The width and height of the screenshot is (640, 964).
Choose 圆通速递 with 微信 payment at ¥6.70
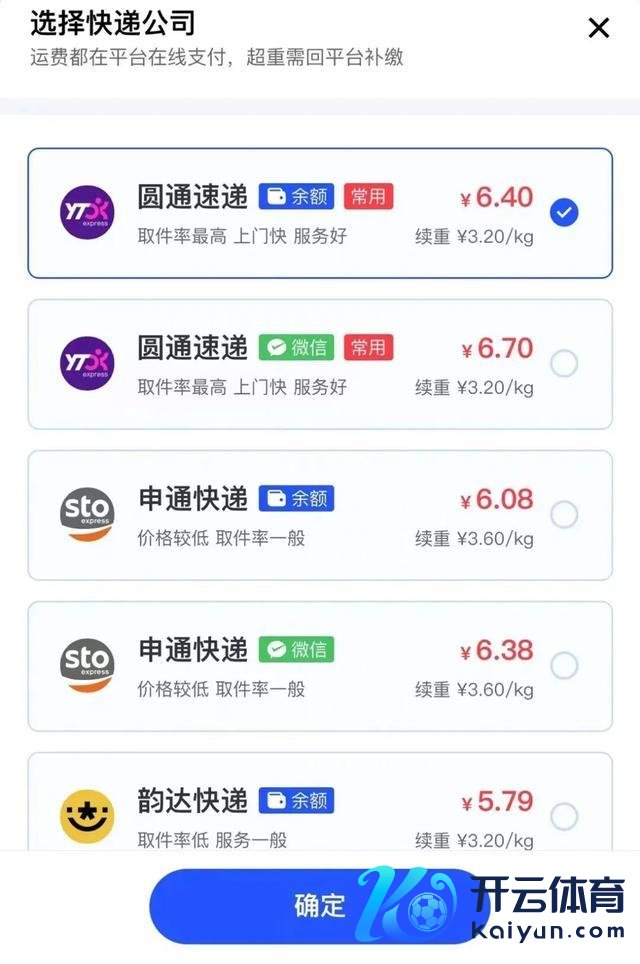(x=564, y=364)
